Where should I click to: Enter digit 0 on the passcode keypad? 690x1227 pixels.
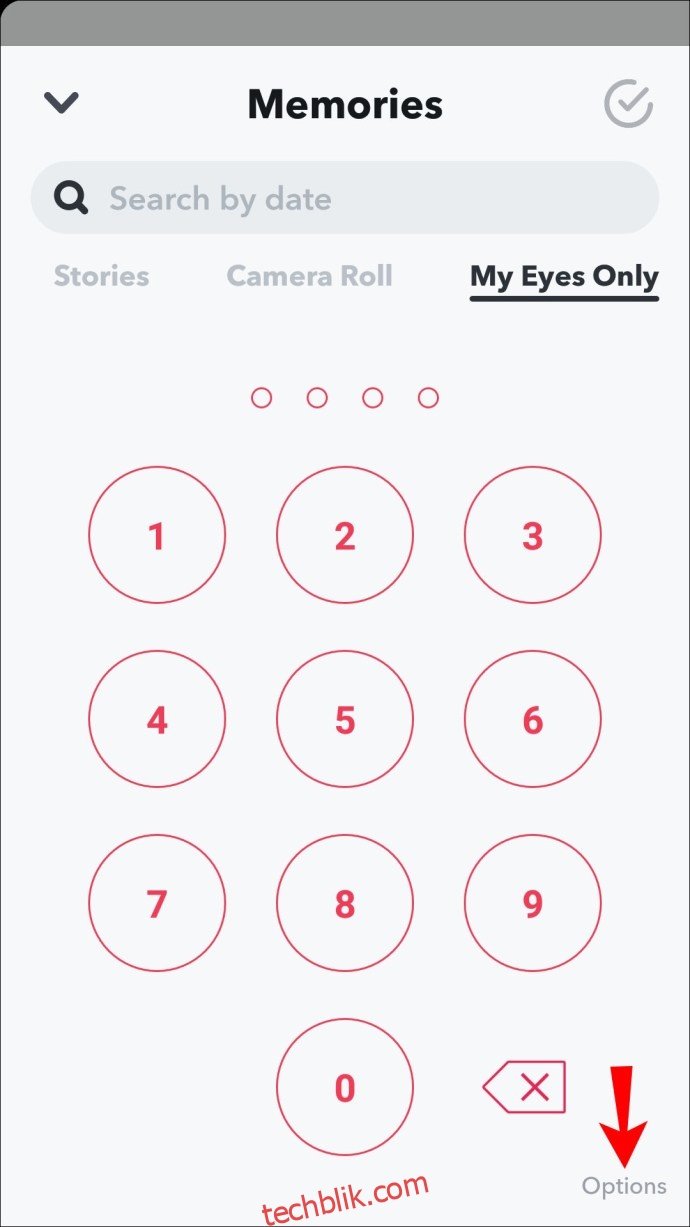345,1088
